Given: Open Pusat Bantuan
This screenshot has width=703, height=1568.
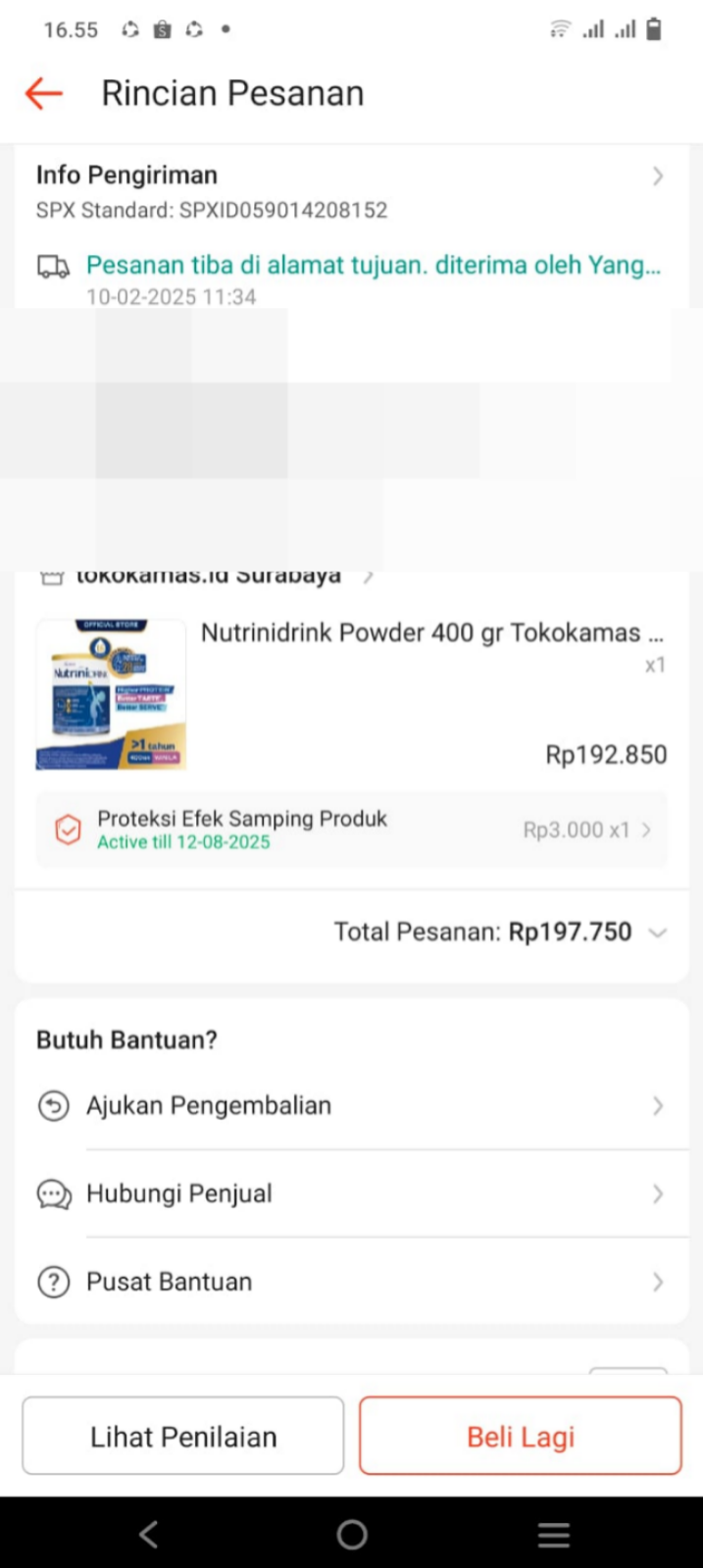Looking at the screenshot, I should coord(351,1282).
